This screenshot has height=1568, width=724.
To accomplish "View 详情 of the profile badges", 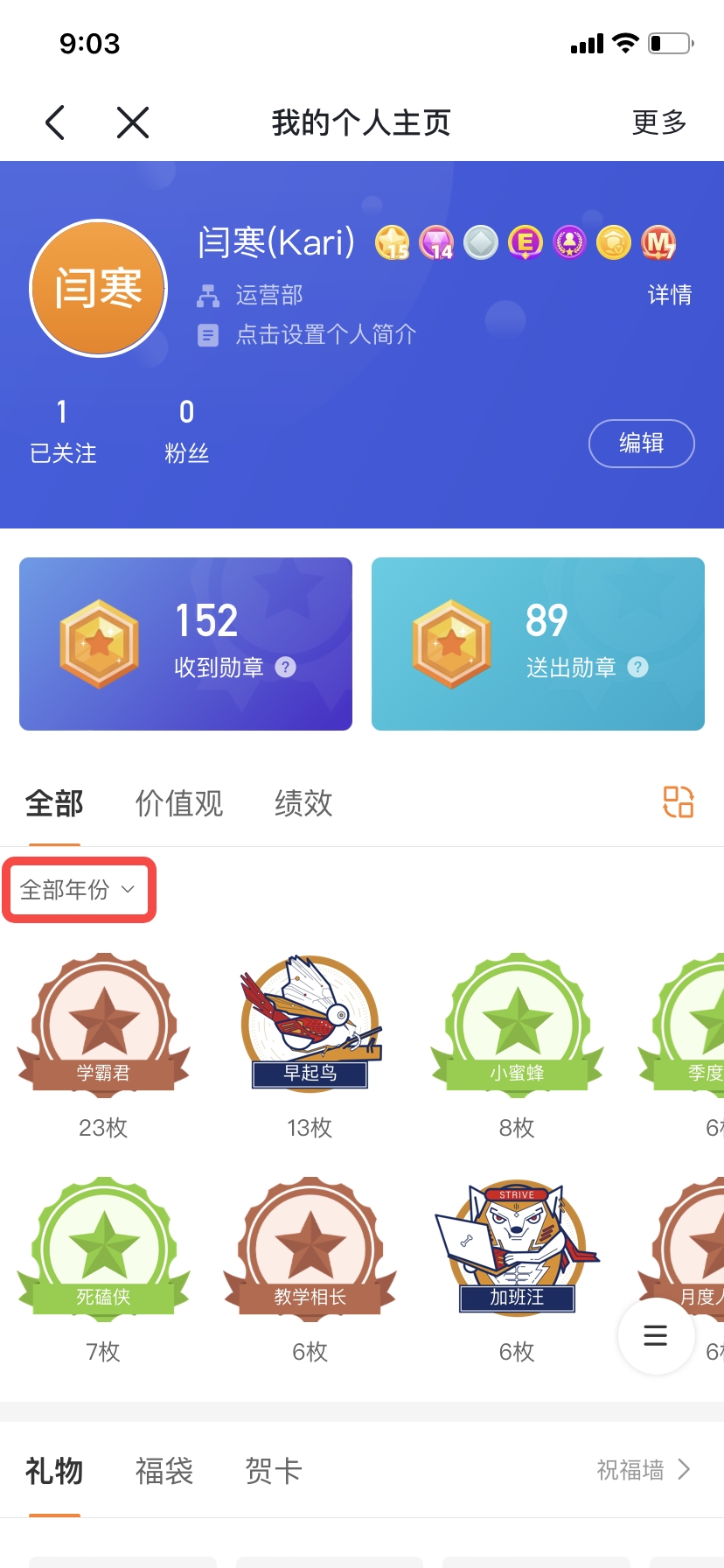I will coord(669,295).
